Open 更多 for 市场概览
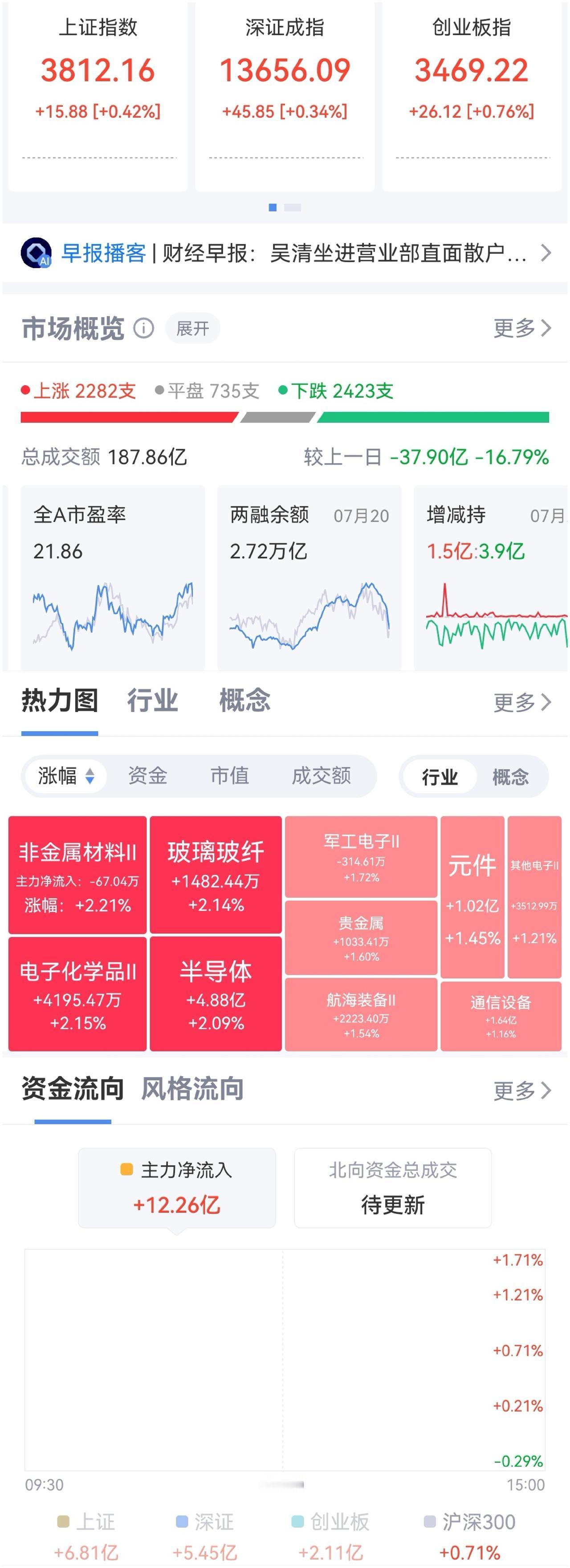 click(522, 329)
